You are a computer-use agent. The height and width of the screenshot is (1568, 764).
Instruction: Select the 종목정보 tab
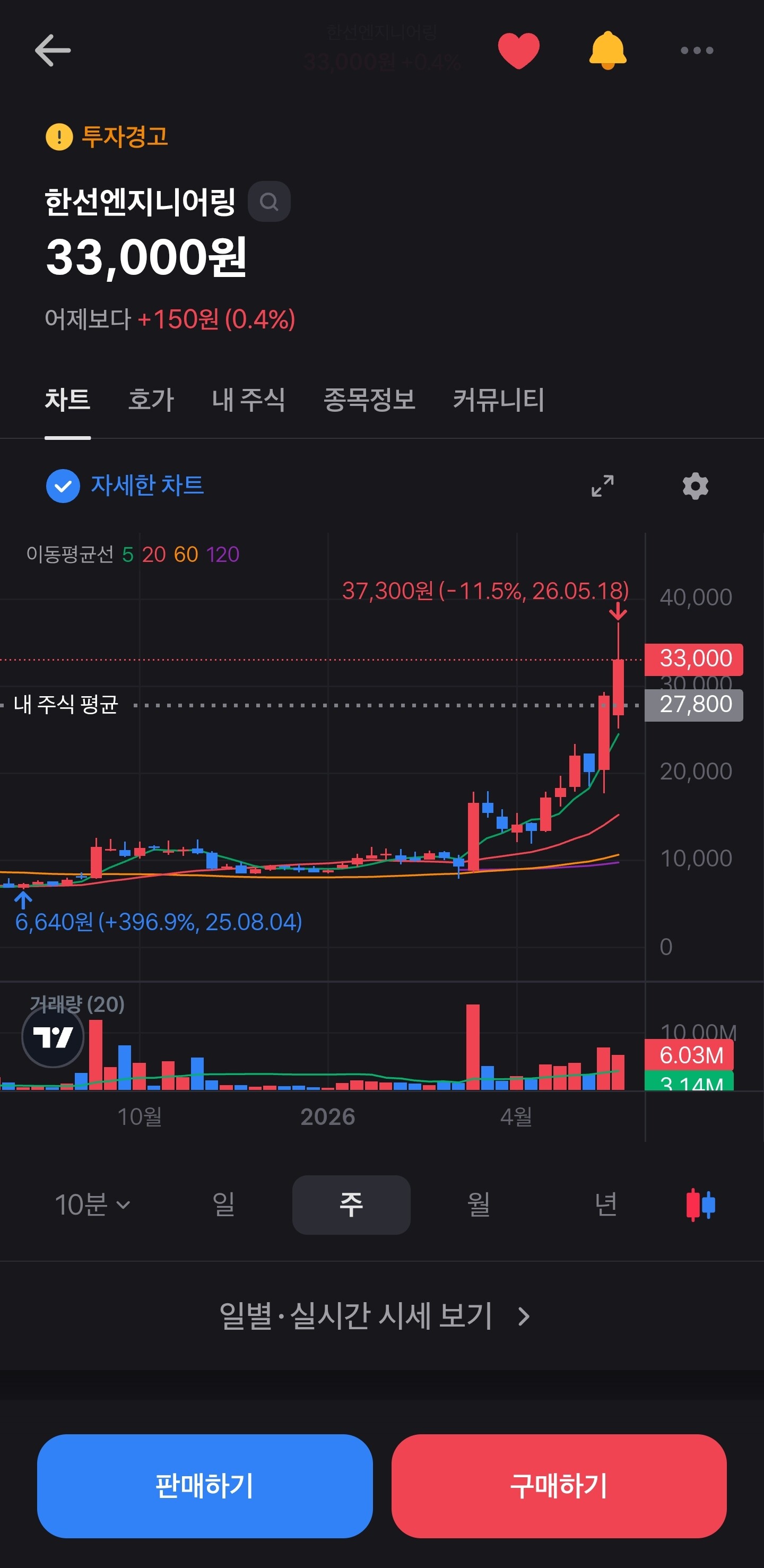(369, 400)
